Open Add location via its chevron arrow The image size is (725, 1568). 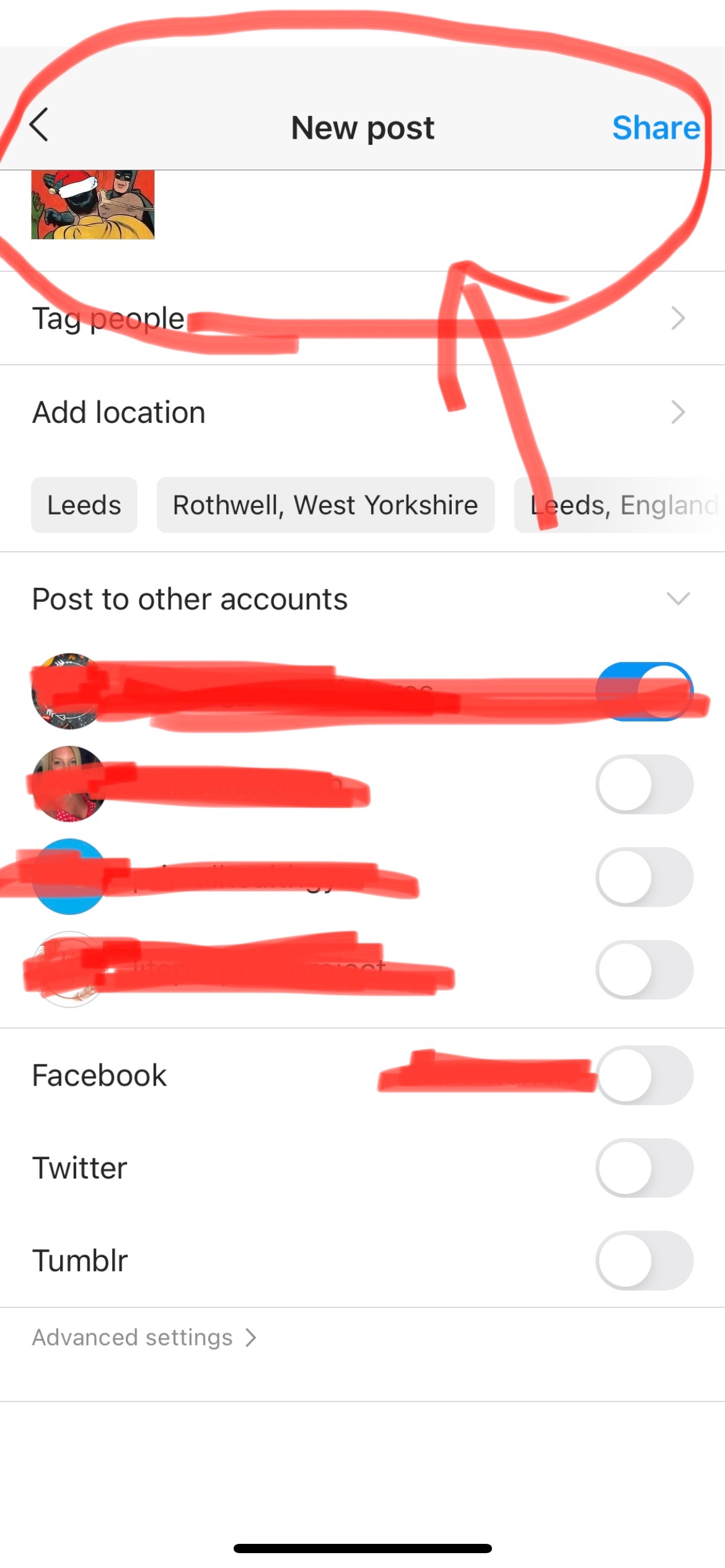(679, 411)
